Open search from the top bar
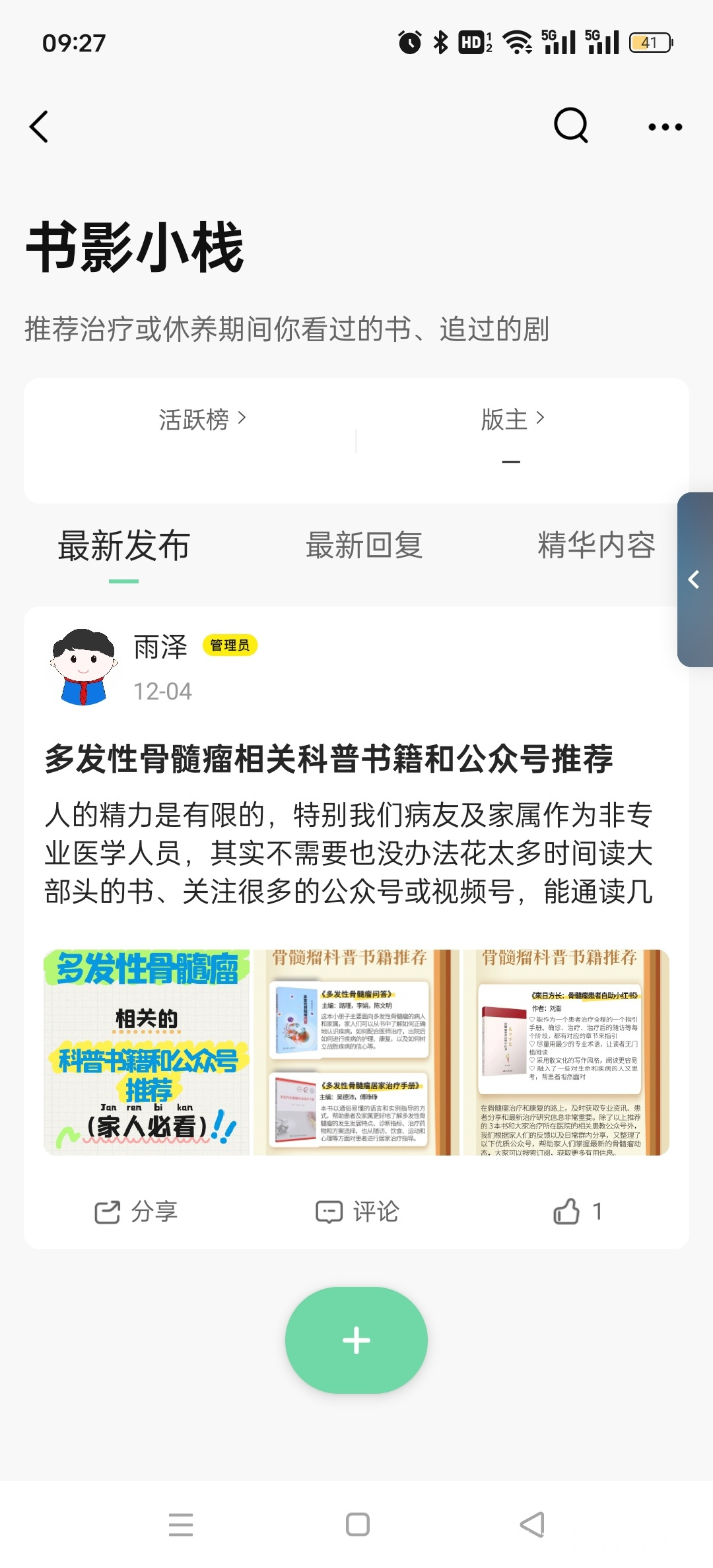713x1568 pixels. (571, 125)
